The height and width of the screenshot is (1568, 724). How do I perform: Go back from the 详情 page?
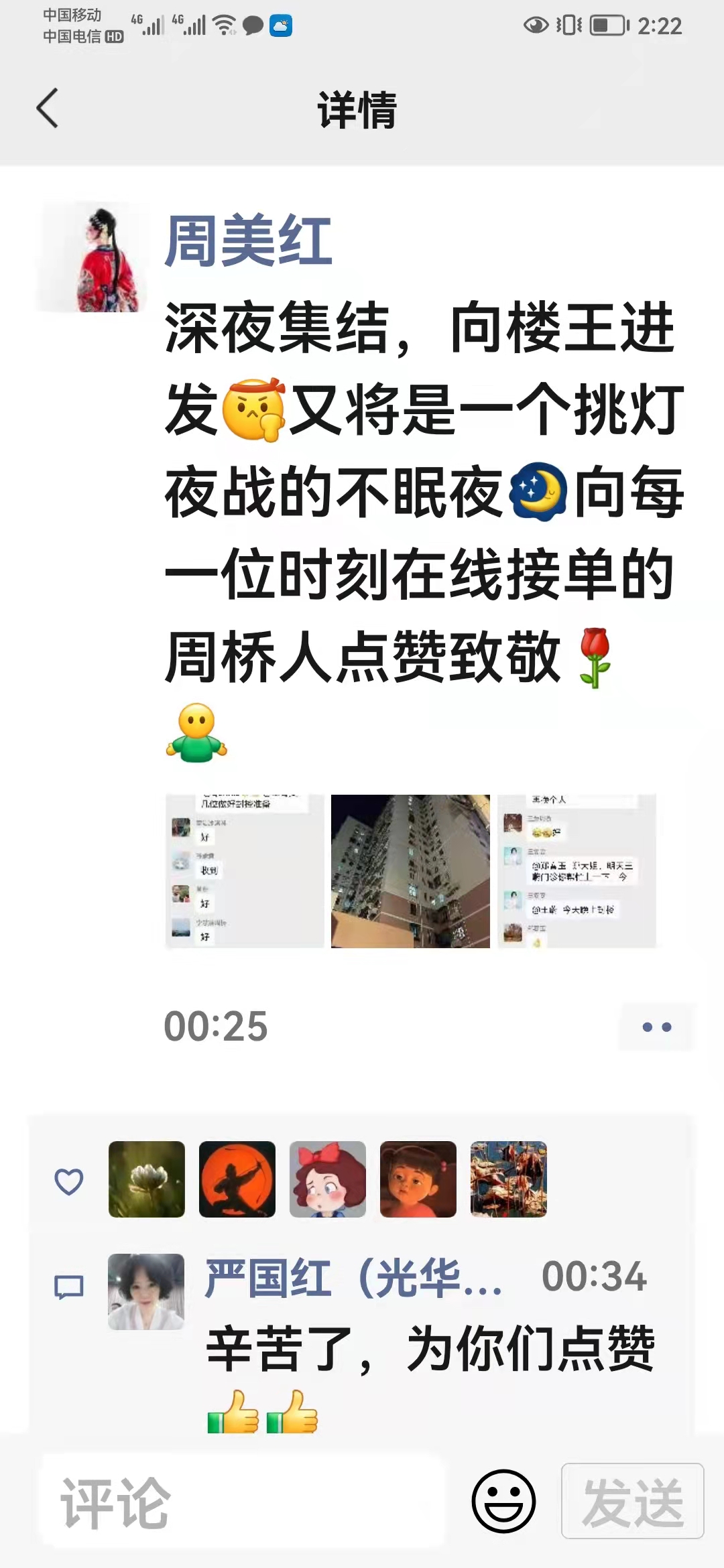[x=47, y=109]
